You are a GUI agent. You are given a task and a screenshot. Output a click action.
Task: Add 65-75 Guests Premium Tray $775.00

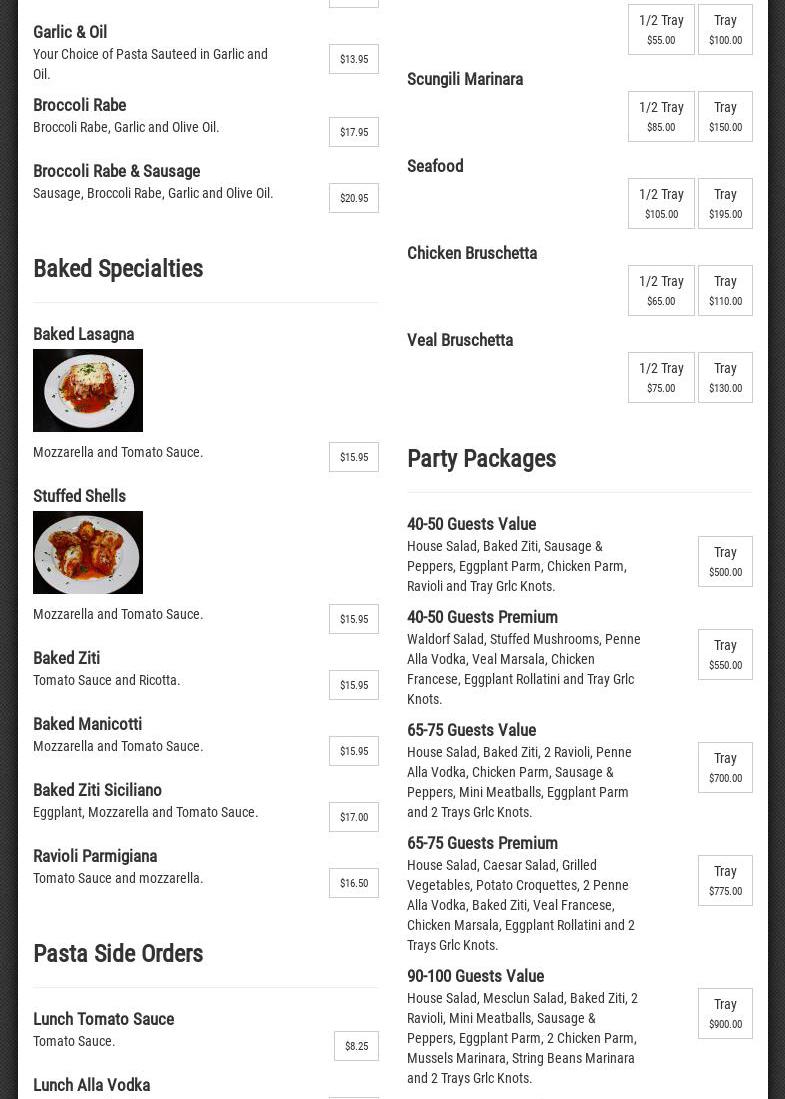[725, 880]
